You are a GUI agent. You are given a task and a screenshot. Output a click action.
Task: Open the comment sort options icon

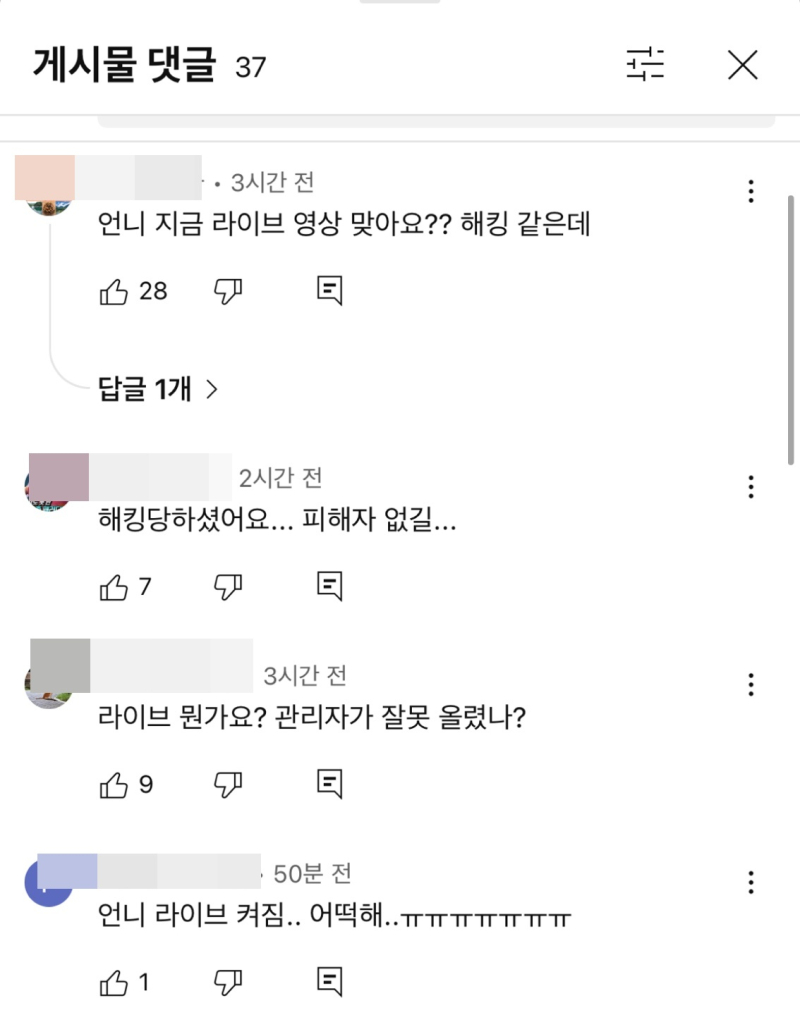pyautogui.click(x=645, y=64)
